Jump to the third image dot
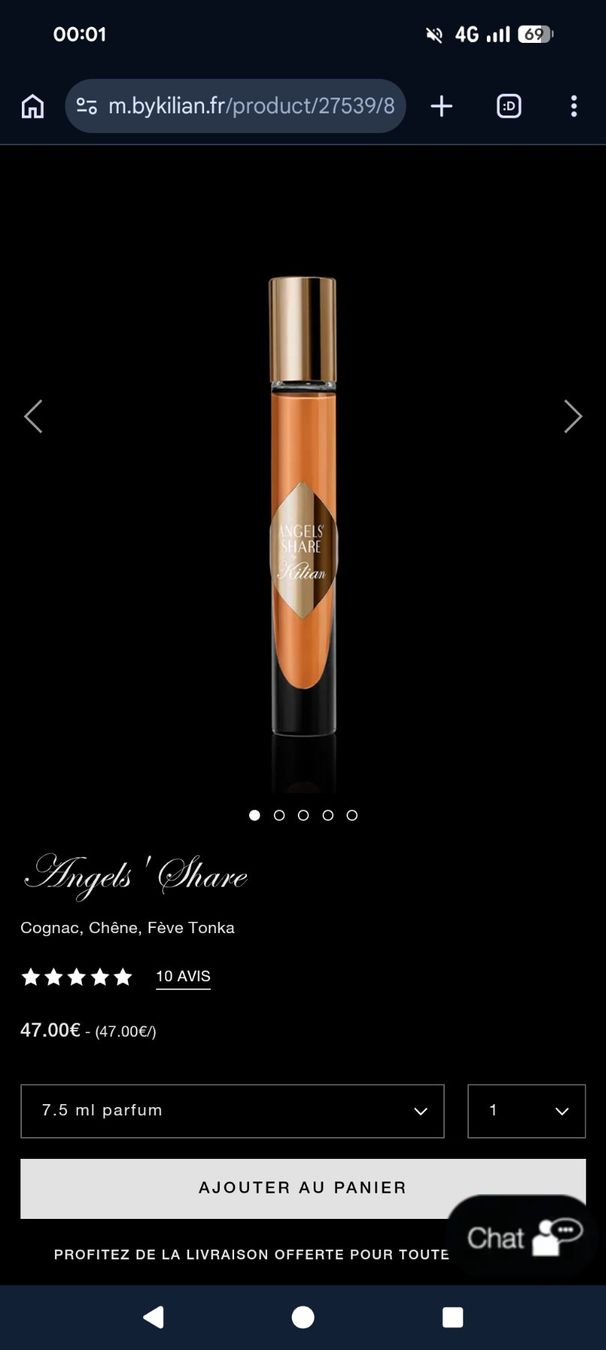The image size is (606, 1350). pyautogui.click(x=303, y=815)
